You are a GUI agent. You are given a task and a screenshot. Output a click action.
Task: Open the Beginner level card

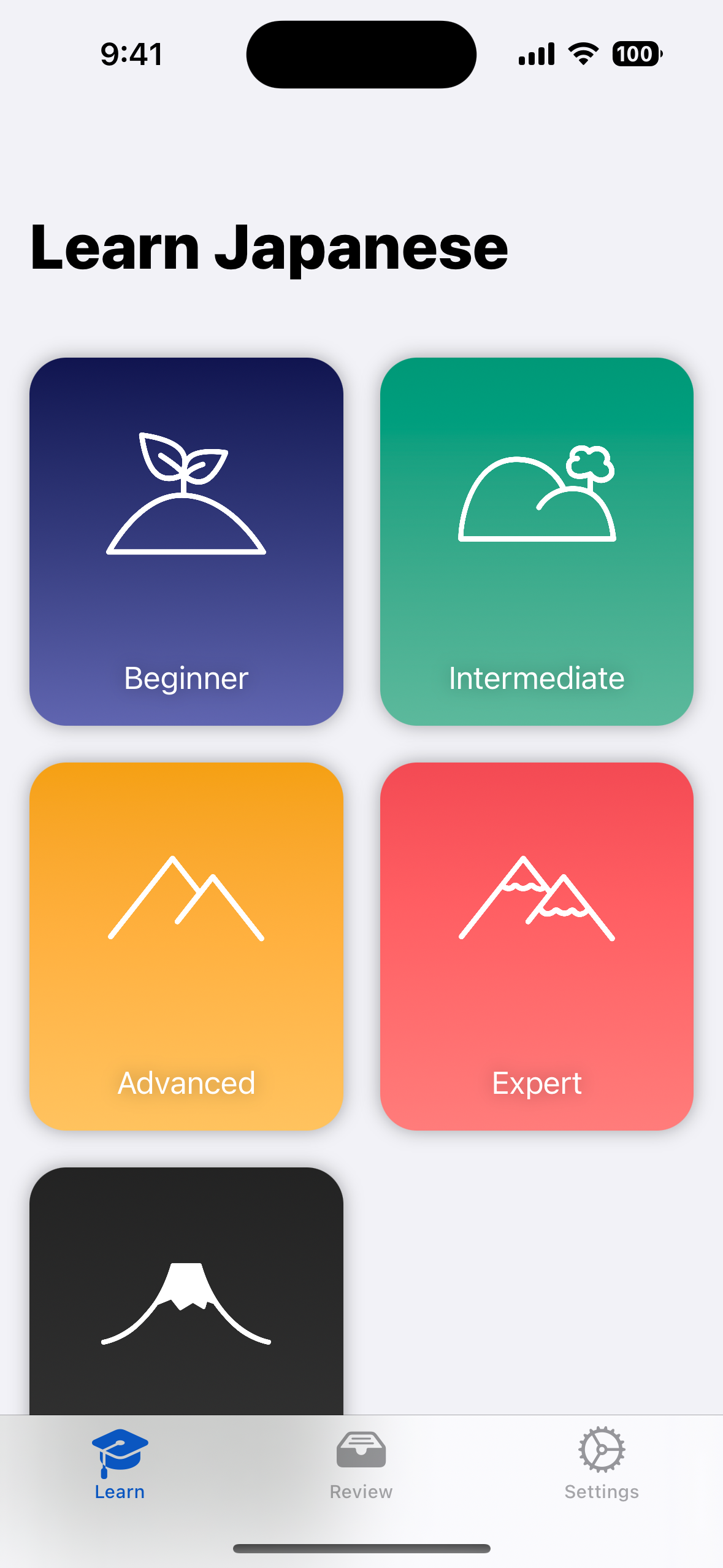tap(186, 541)
